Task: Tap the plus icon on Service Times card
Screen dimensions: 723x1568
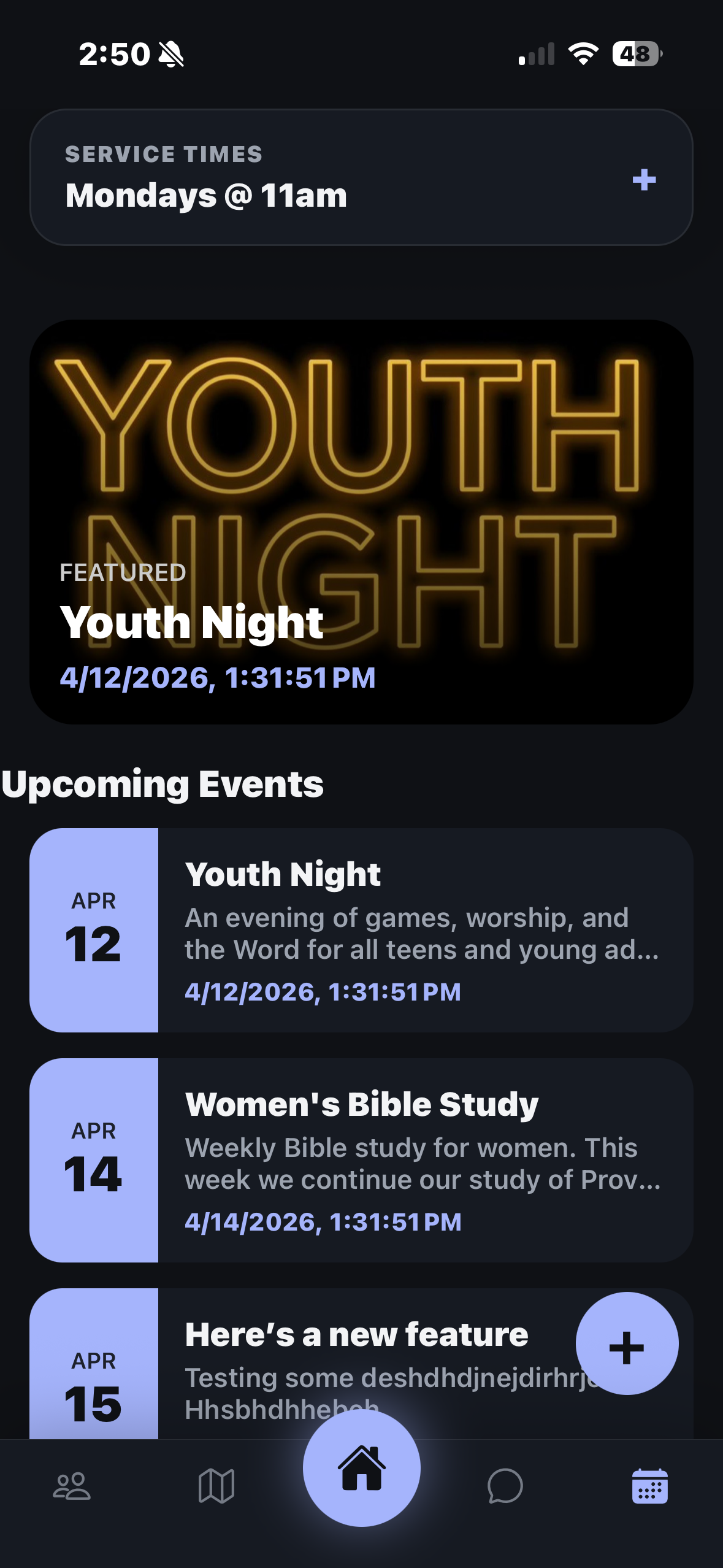Action: (644, 181)
